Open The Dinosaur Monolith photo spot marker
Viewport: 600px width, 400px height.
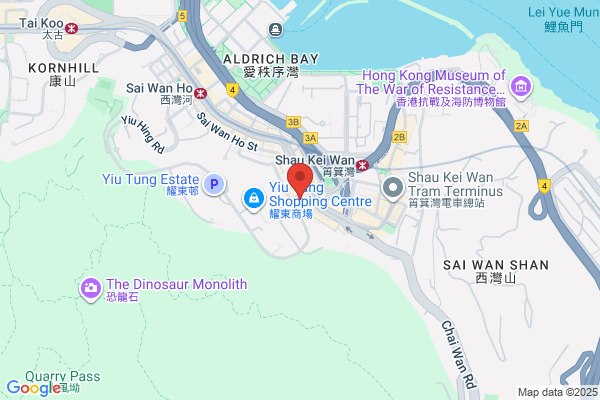click(x=91, y=289)
